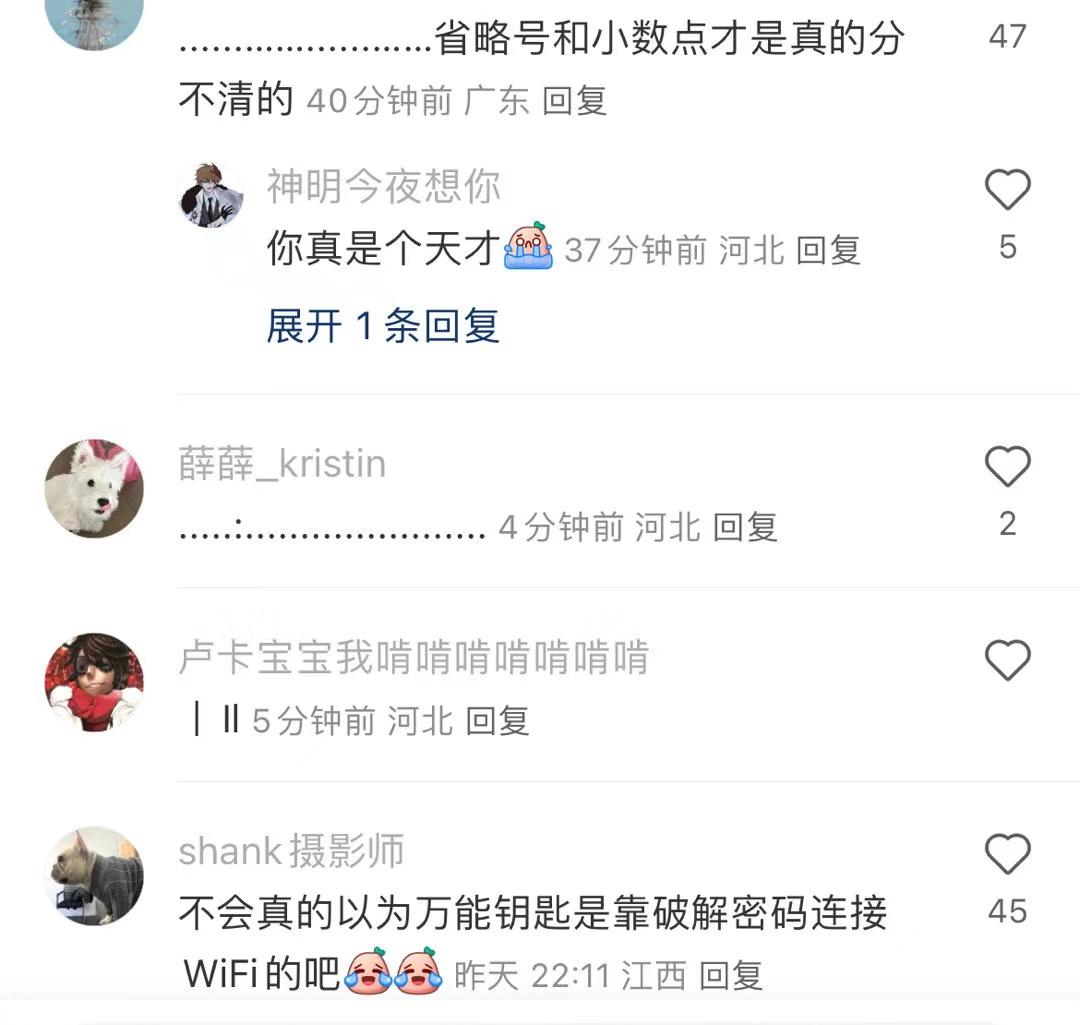This screenshot has height=1025, width=1080.
Task: Open 薛薛_kristin's white dog avatar
Action: (95, 488)
